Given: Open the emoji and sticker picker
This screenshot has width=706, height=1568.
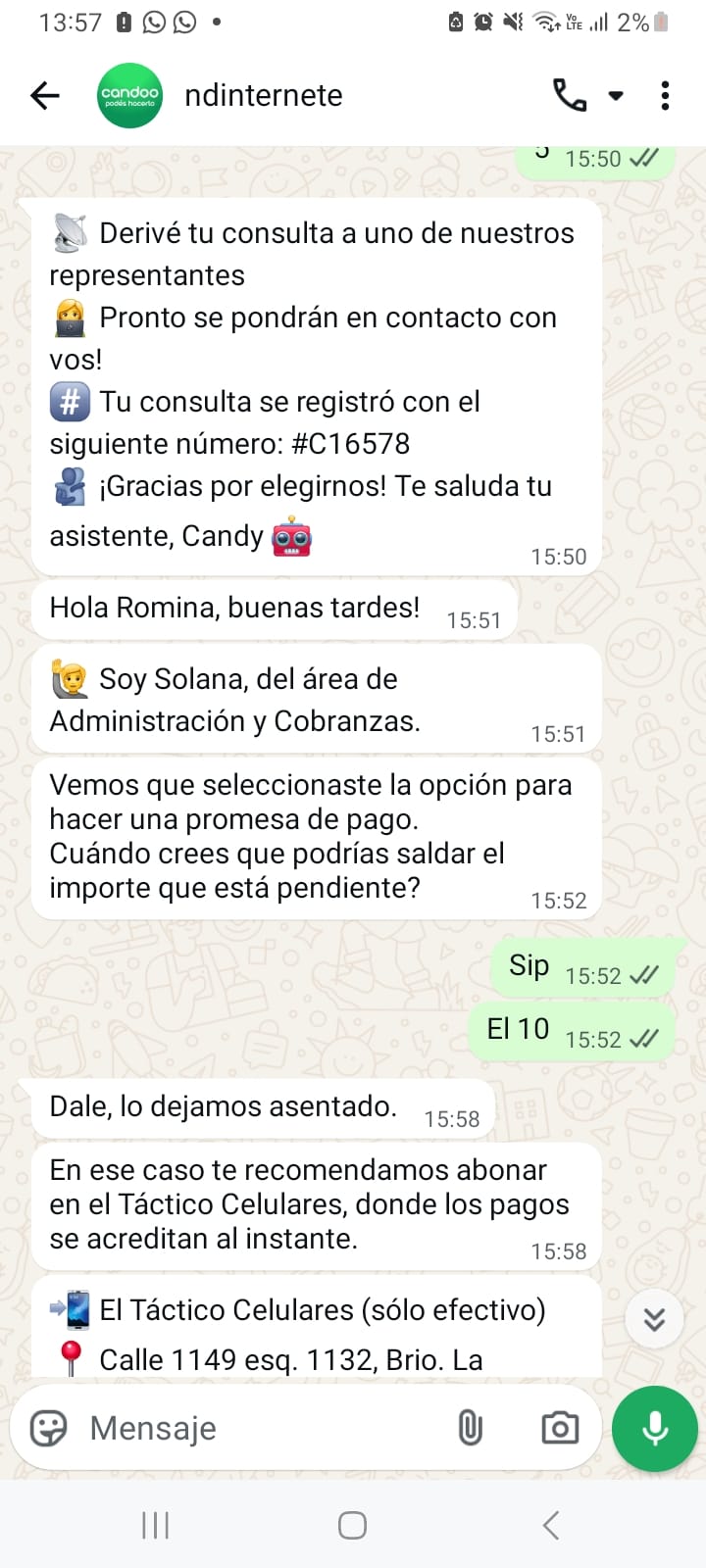Looking at the screenshot, I should coord(48,1428).
